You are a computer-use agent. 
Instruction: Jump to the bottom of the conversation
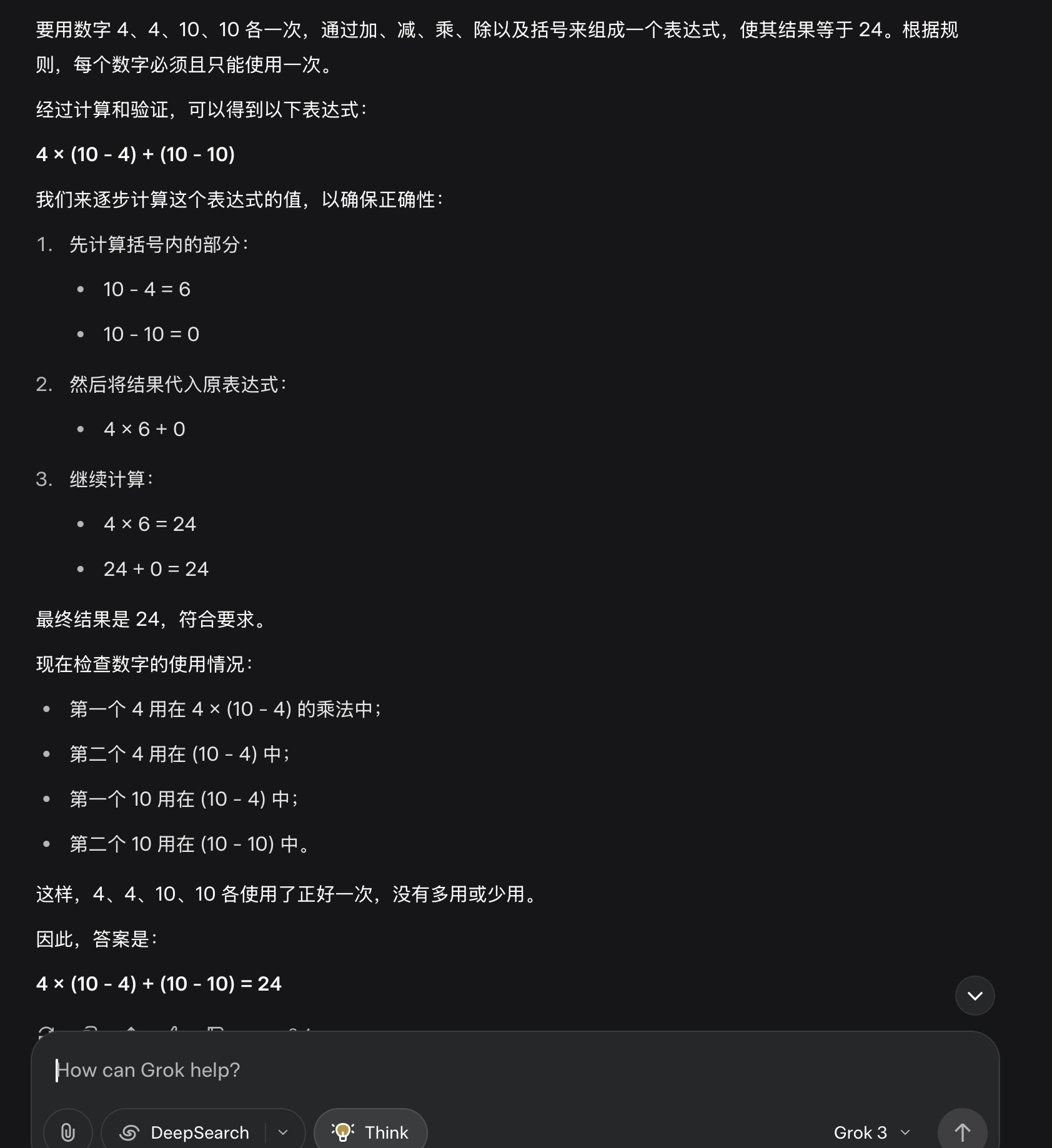(975, 996)
